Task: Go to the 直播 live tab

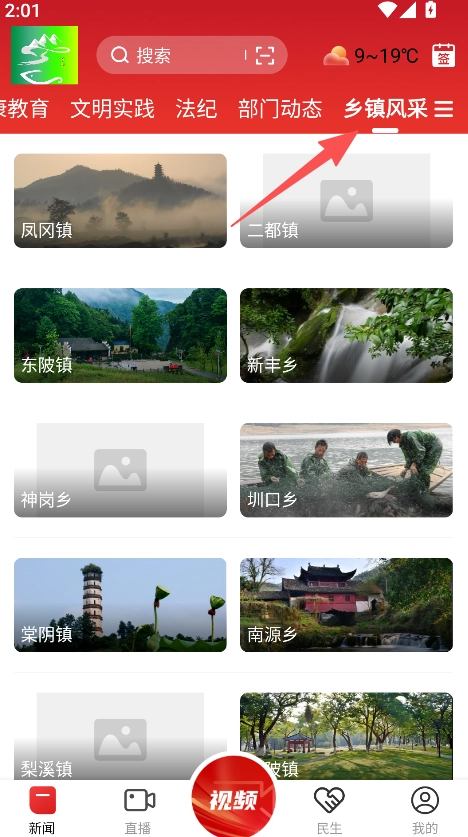Action: 139,809
